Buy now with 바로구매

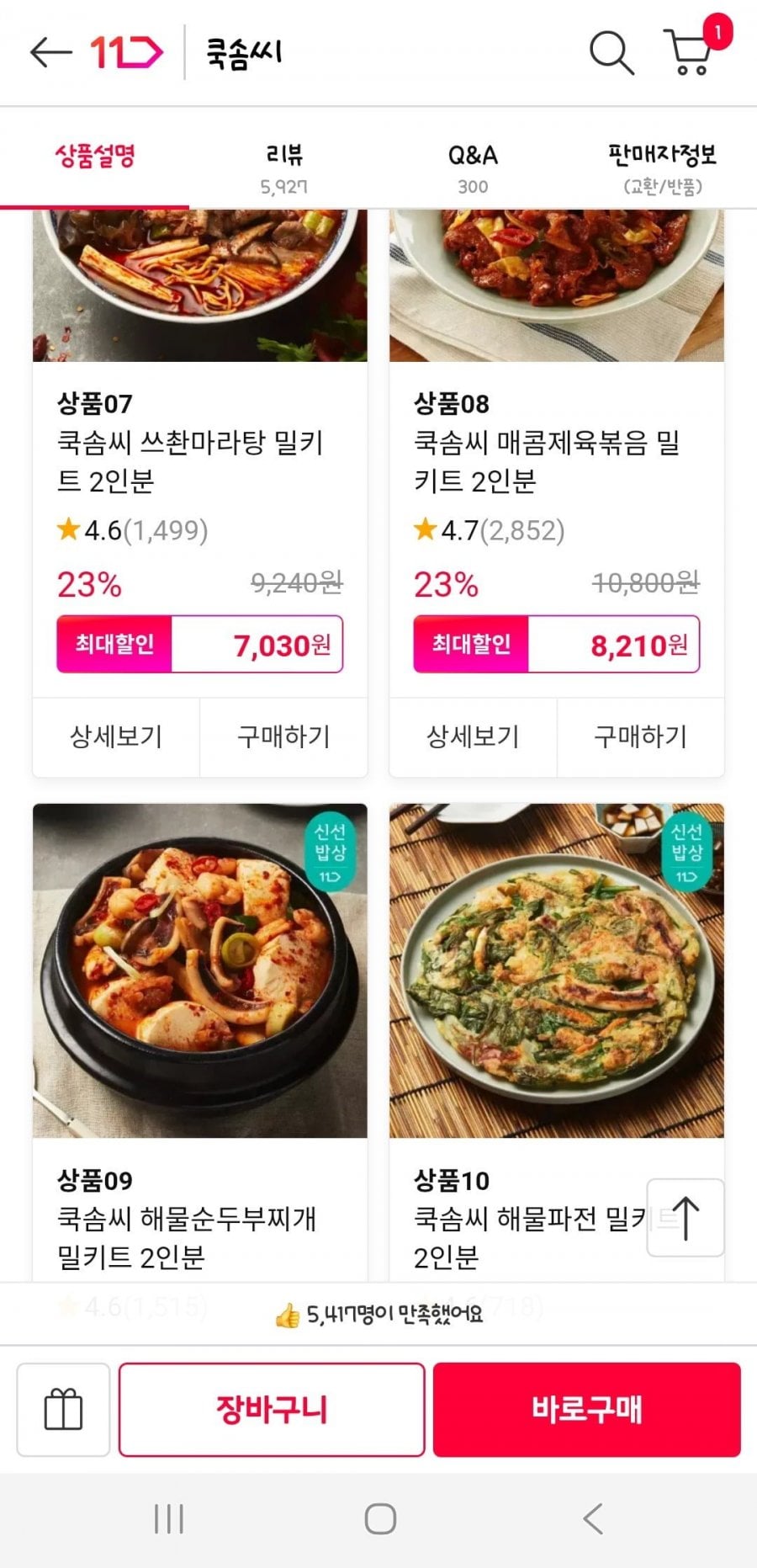click(x=587, y=1410)
